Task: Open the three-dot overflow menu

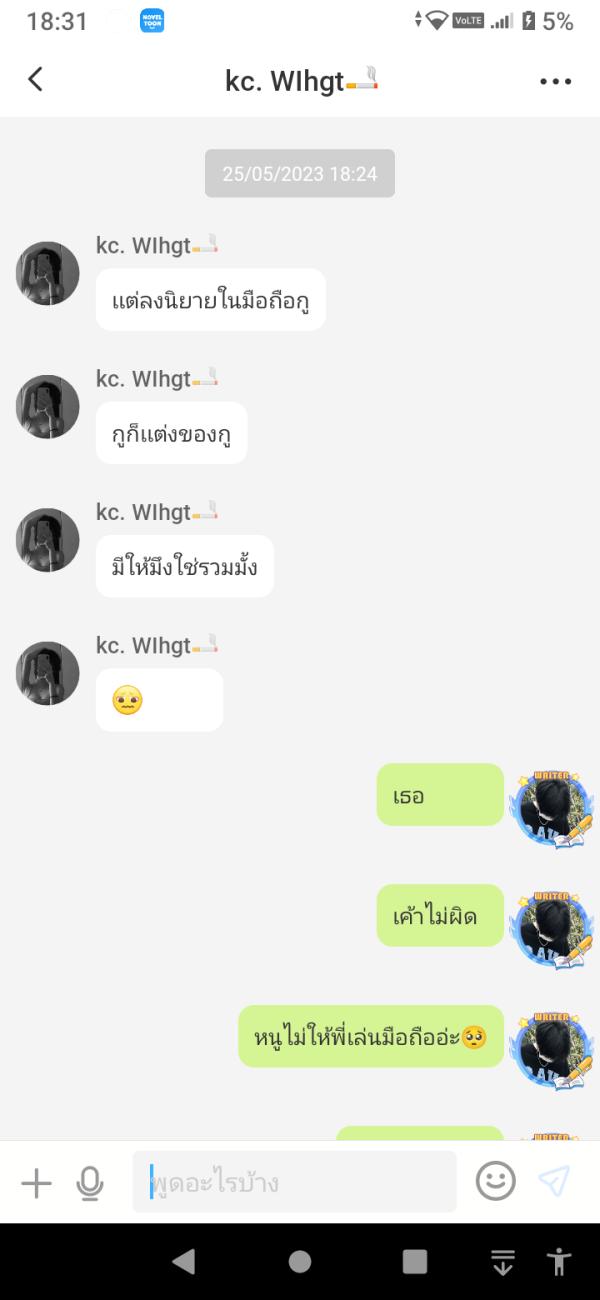Action: 555,81
